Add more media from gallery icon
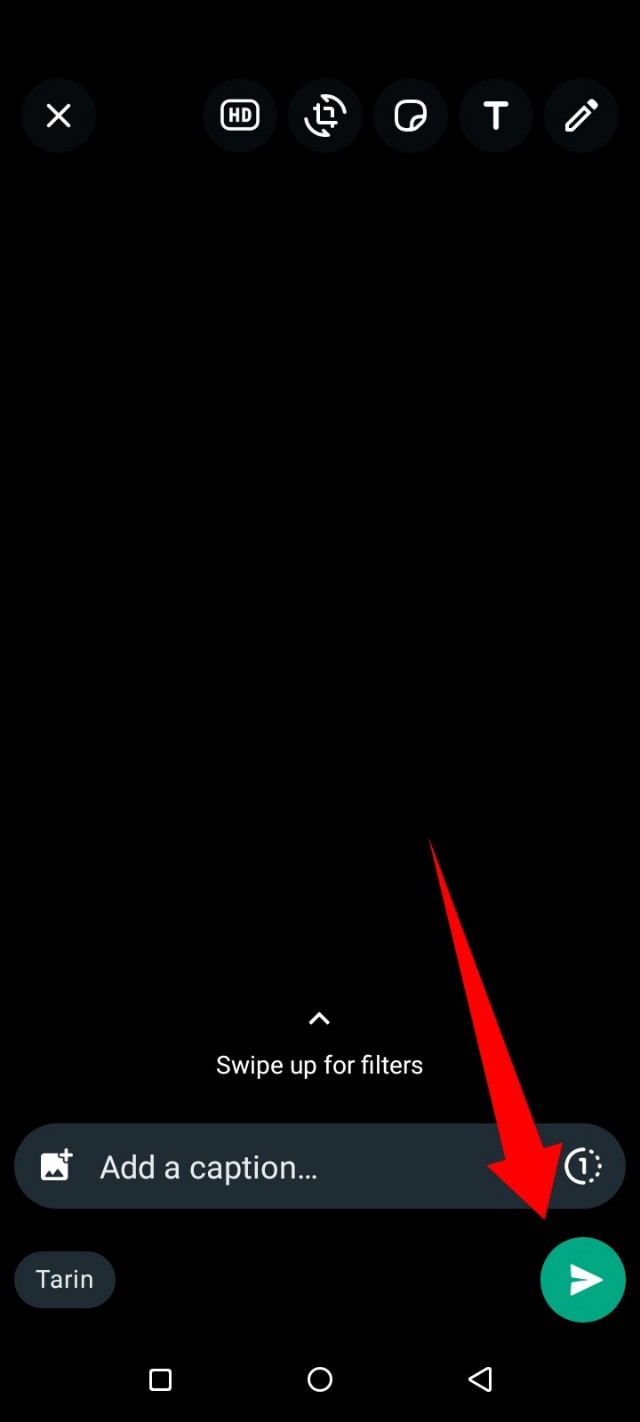This screenshot has width=640, height=1422. click(x=56, y=1166)
